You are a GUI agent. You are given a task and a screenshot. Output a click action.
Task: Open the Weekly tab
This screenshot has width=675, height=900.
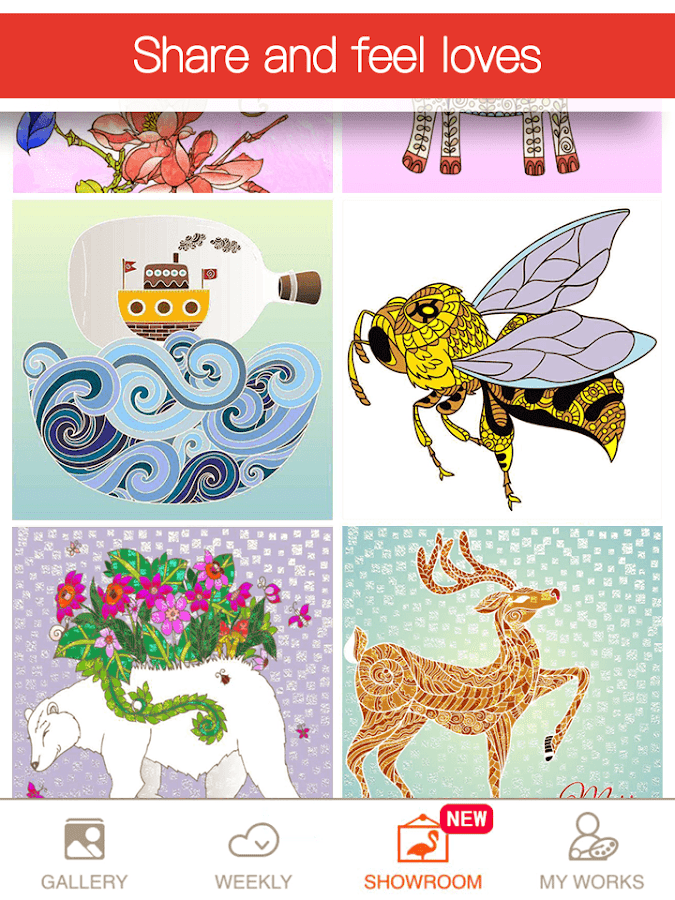click(253, 854)
